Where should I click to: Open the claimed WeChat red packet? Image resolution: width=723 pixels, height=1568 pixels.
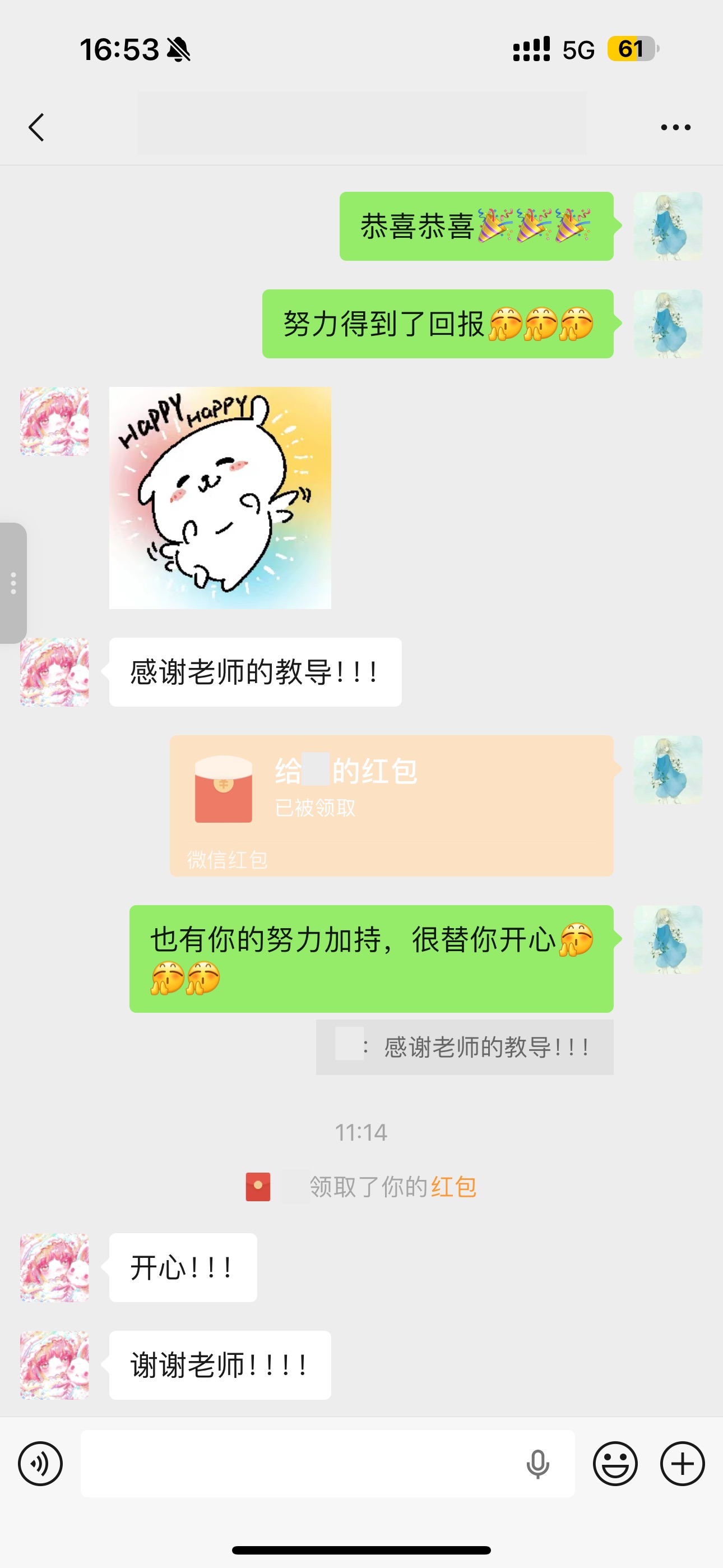[391, 805]
